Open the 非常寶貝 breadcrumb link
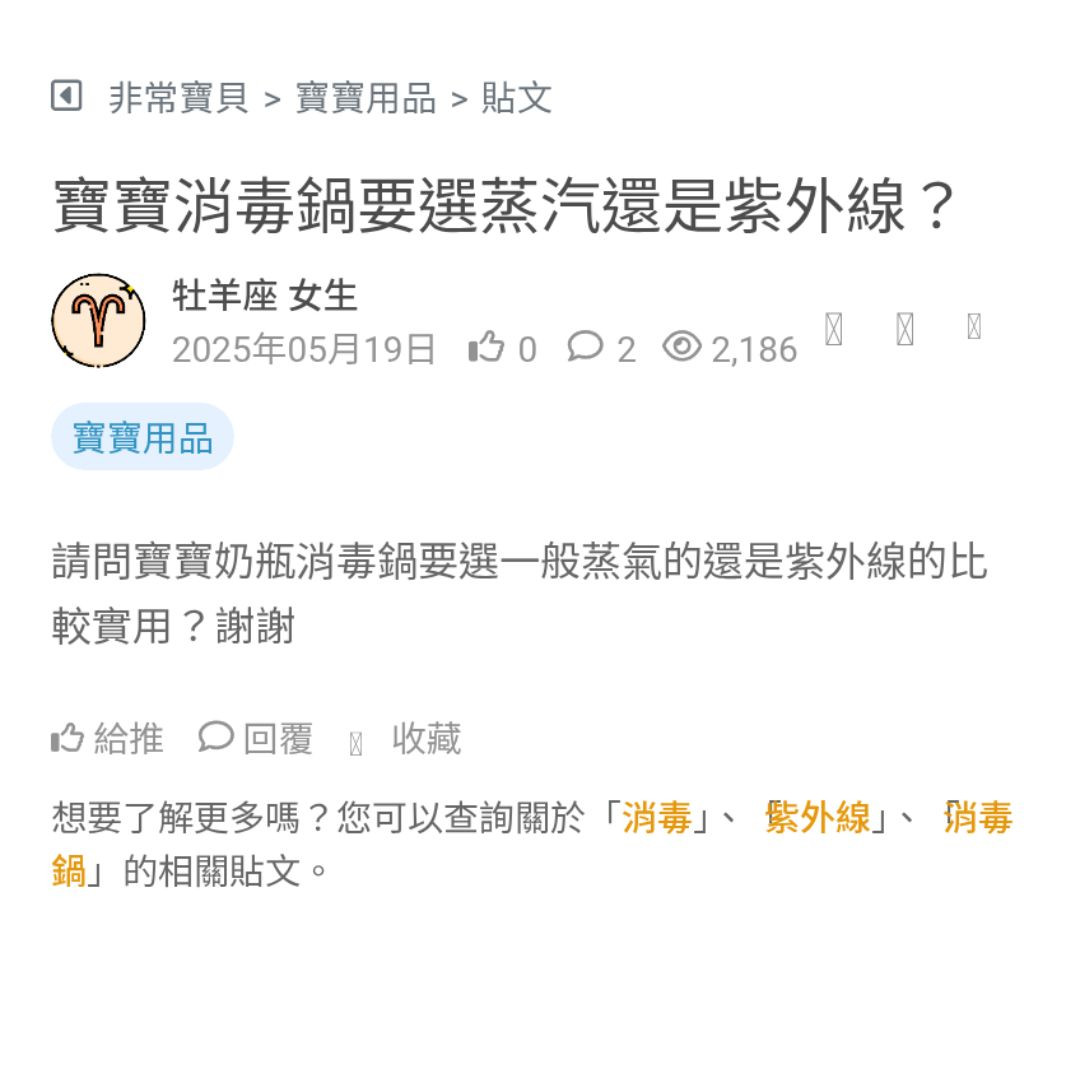1080x1080 pixels. [x=178, y=98]
